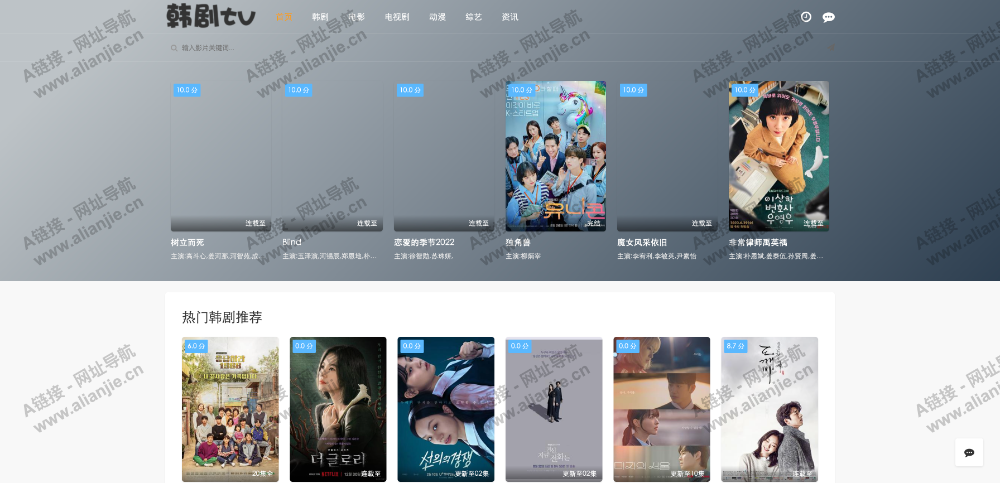Open the 韩剧 navigation tab
Screen dimensions: 1000x483
320,17
